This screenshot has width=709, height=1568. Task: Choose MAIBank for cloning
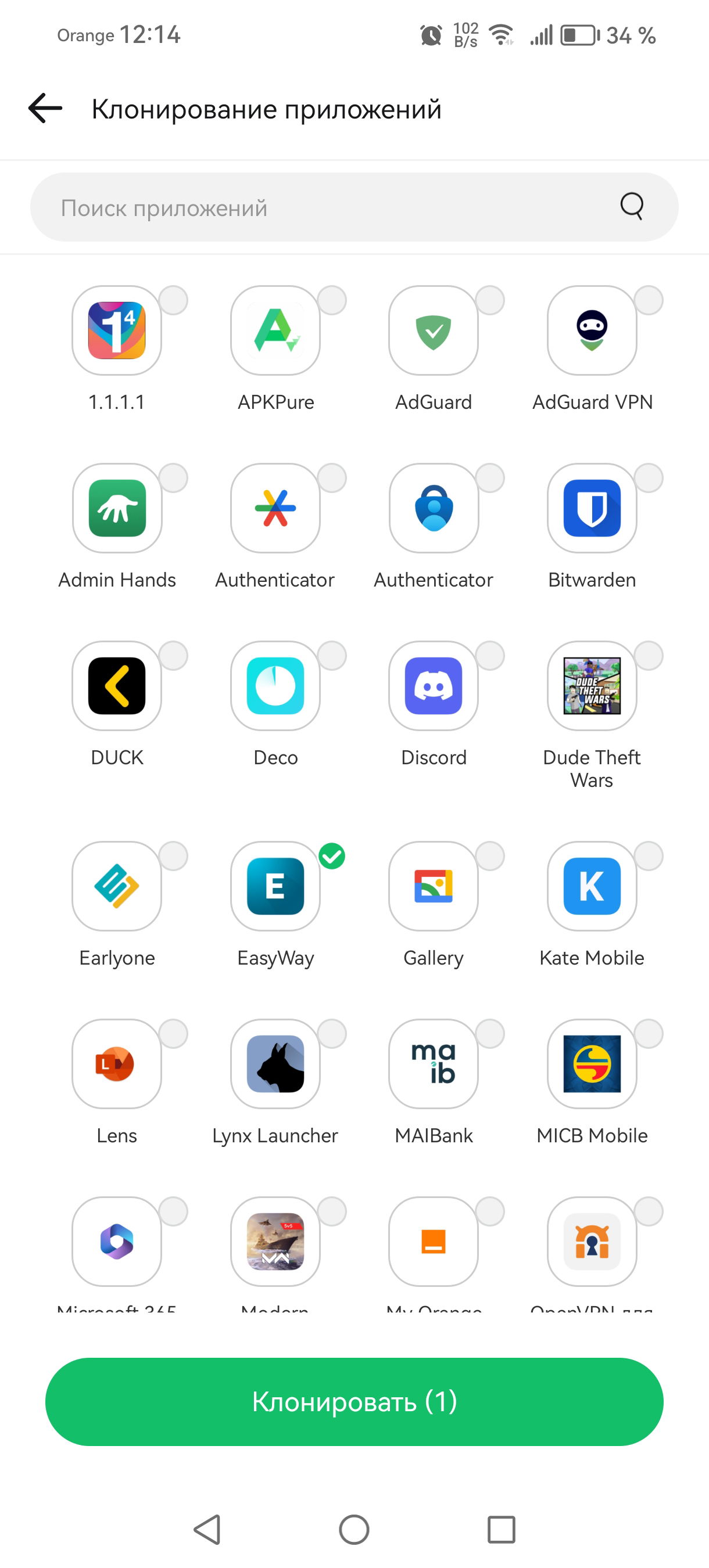click(433, 1064)
